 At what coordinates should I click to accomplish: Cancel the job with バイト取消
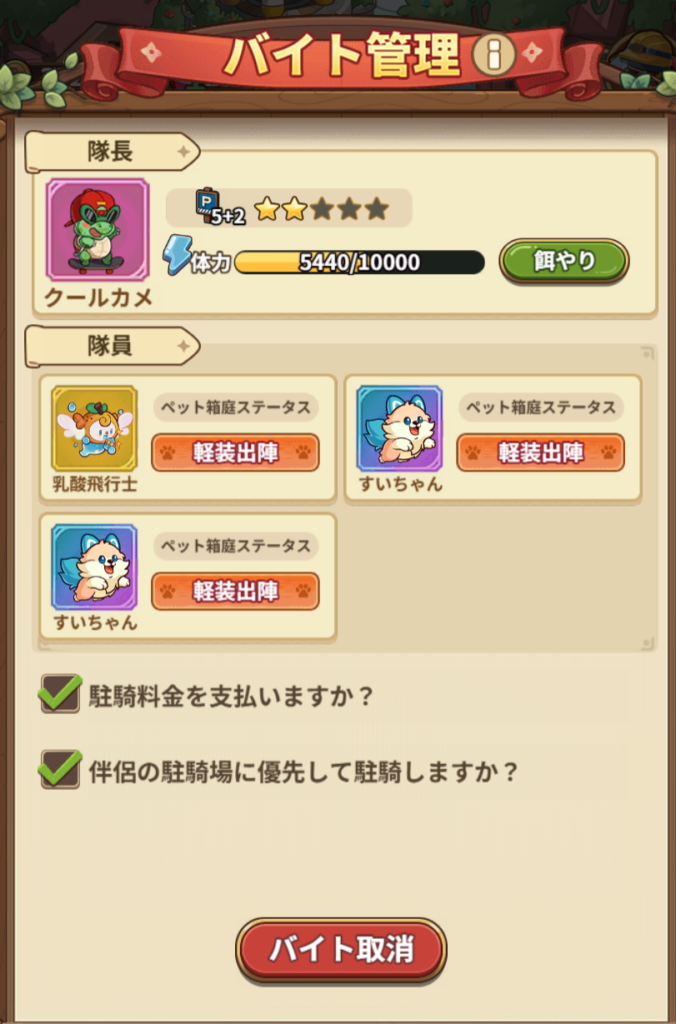(341, 950)
